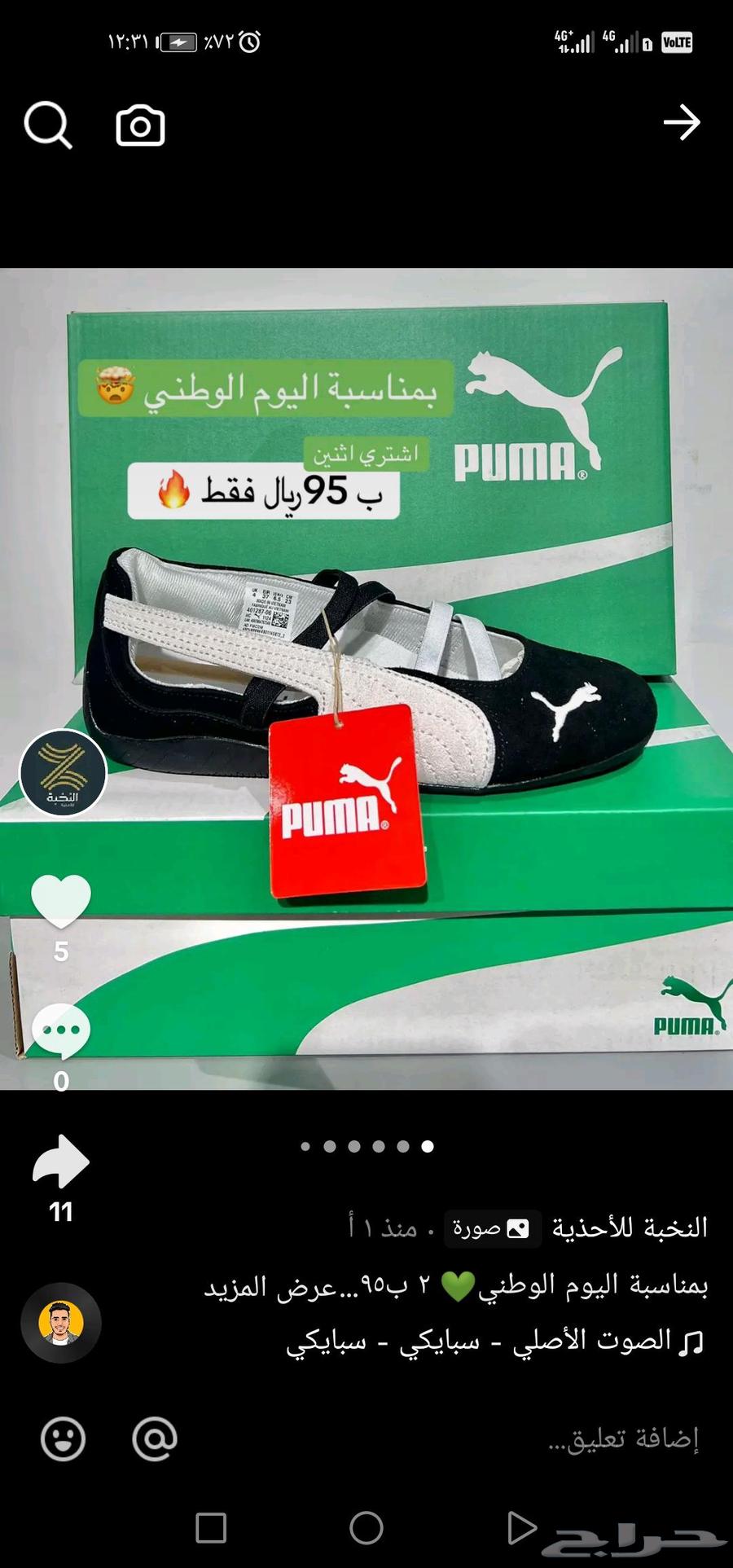The image size is (733, 1568).
Task: Tap the إضافة تعليق comment field
Action: [623, 1439]
